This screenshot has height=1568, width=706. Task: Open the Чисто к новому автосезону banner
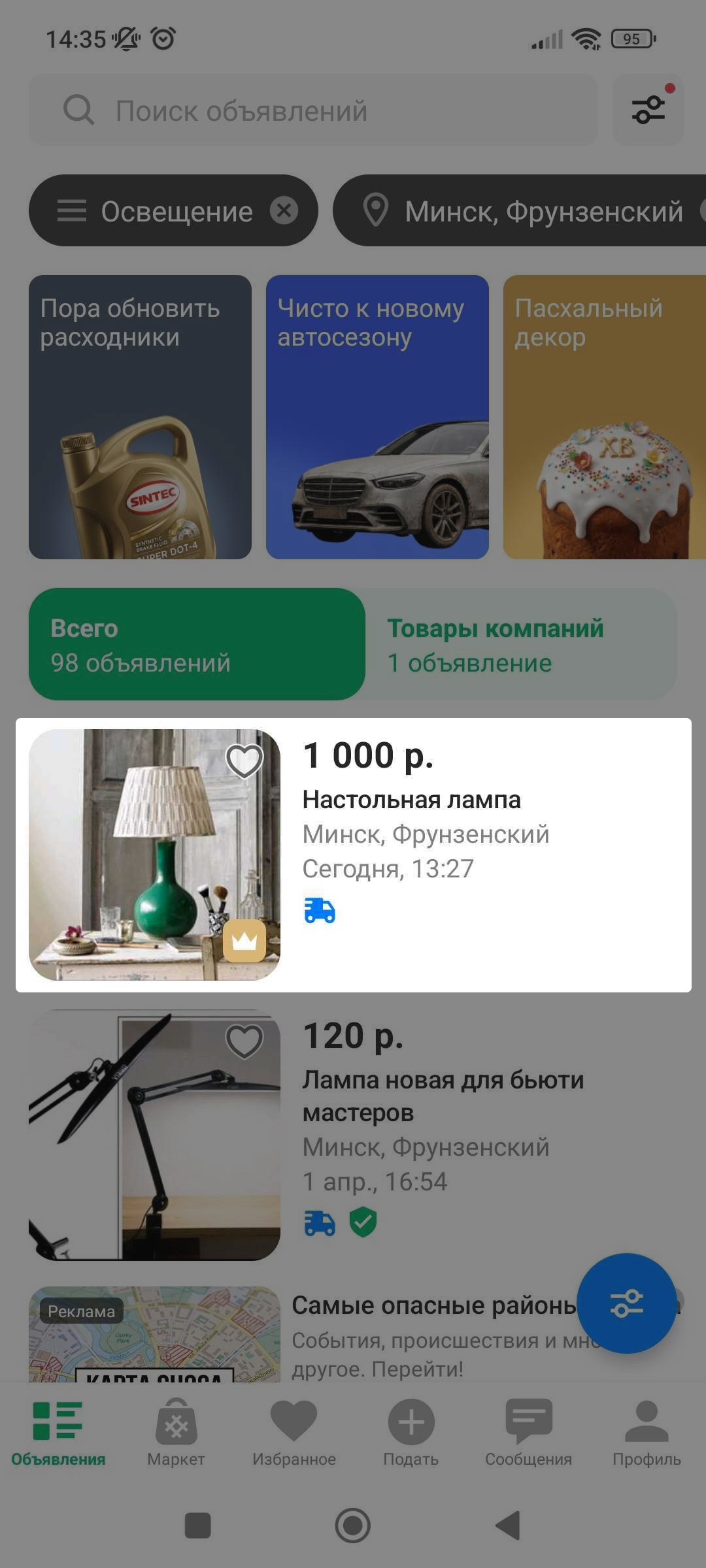[377, 417]
